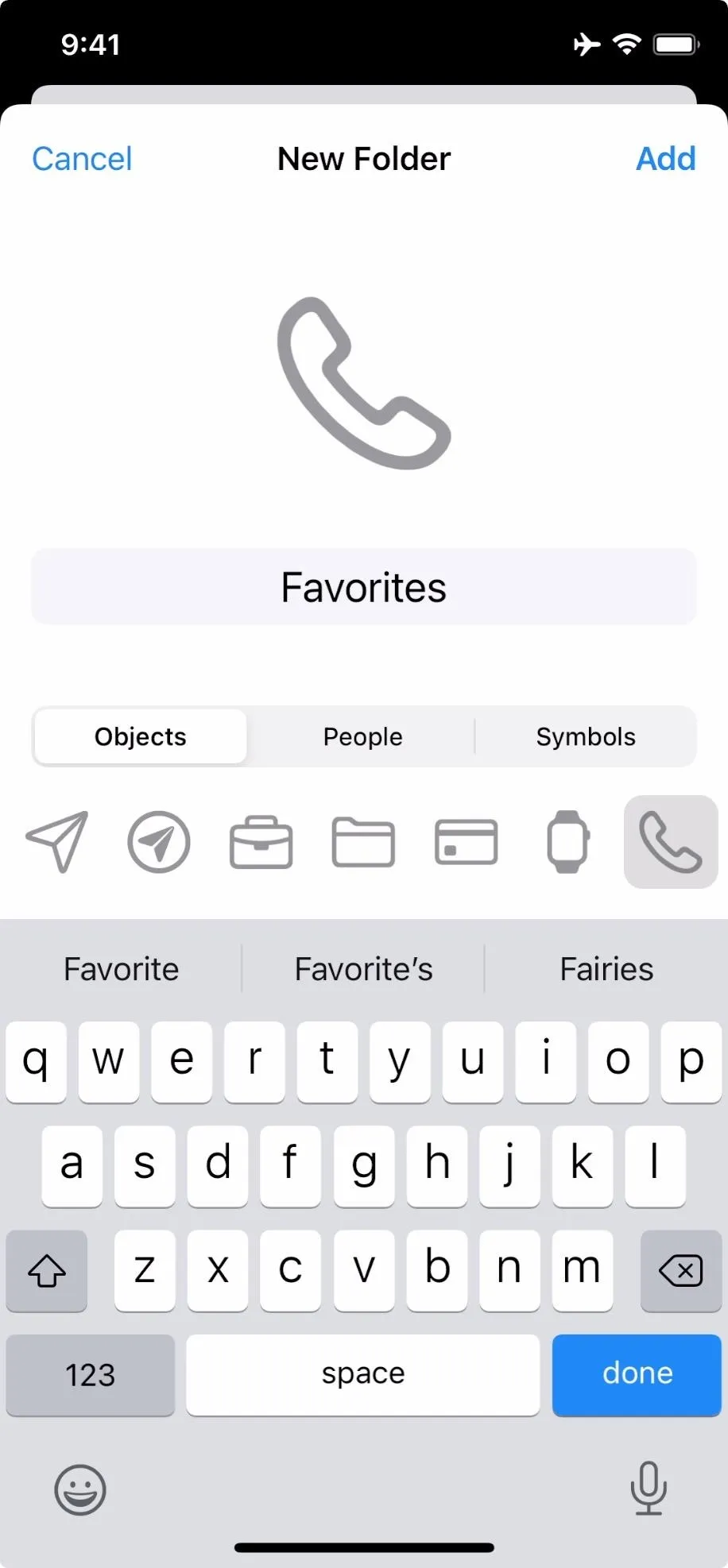
Task: Use the keyboard suggestion "Favorite's"
Action: [364, 969]
